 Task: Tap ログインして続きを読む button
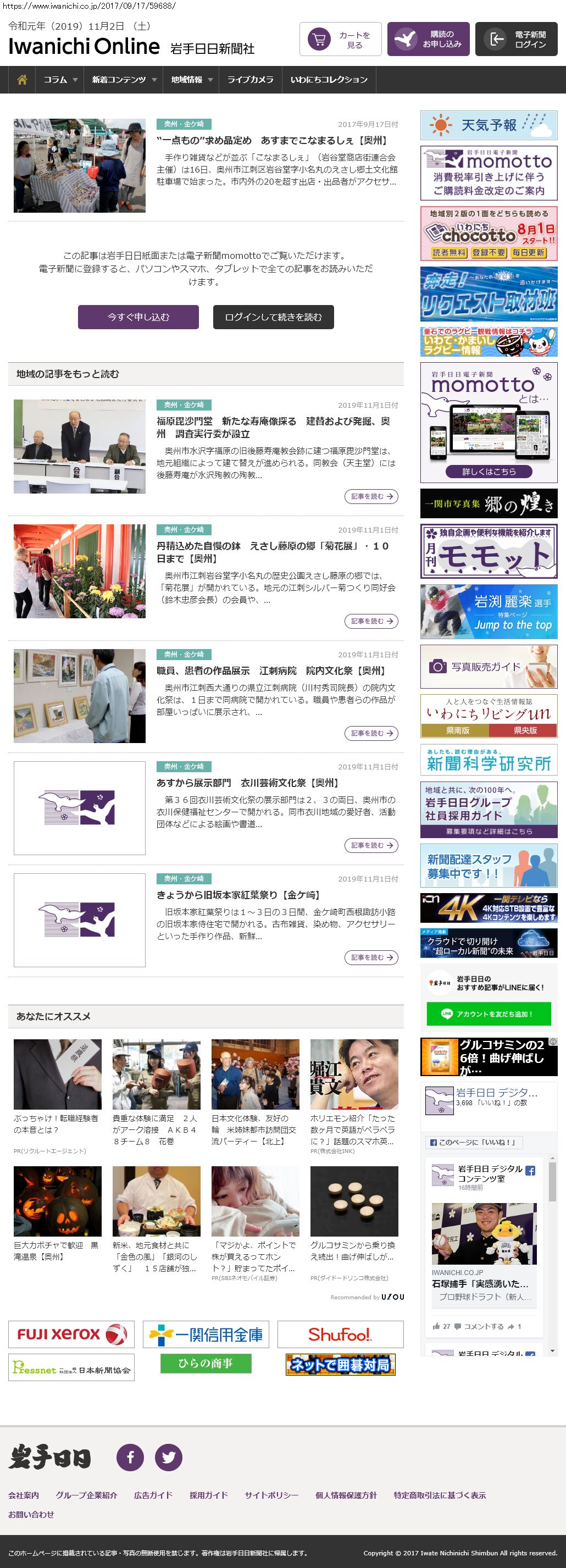[x=273, y=317]
